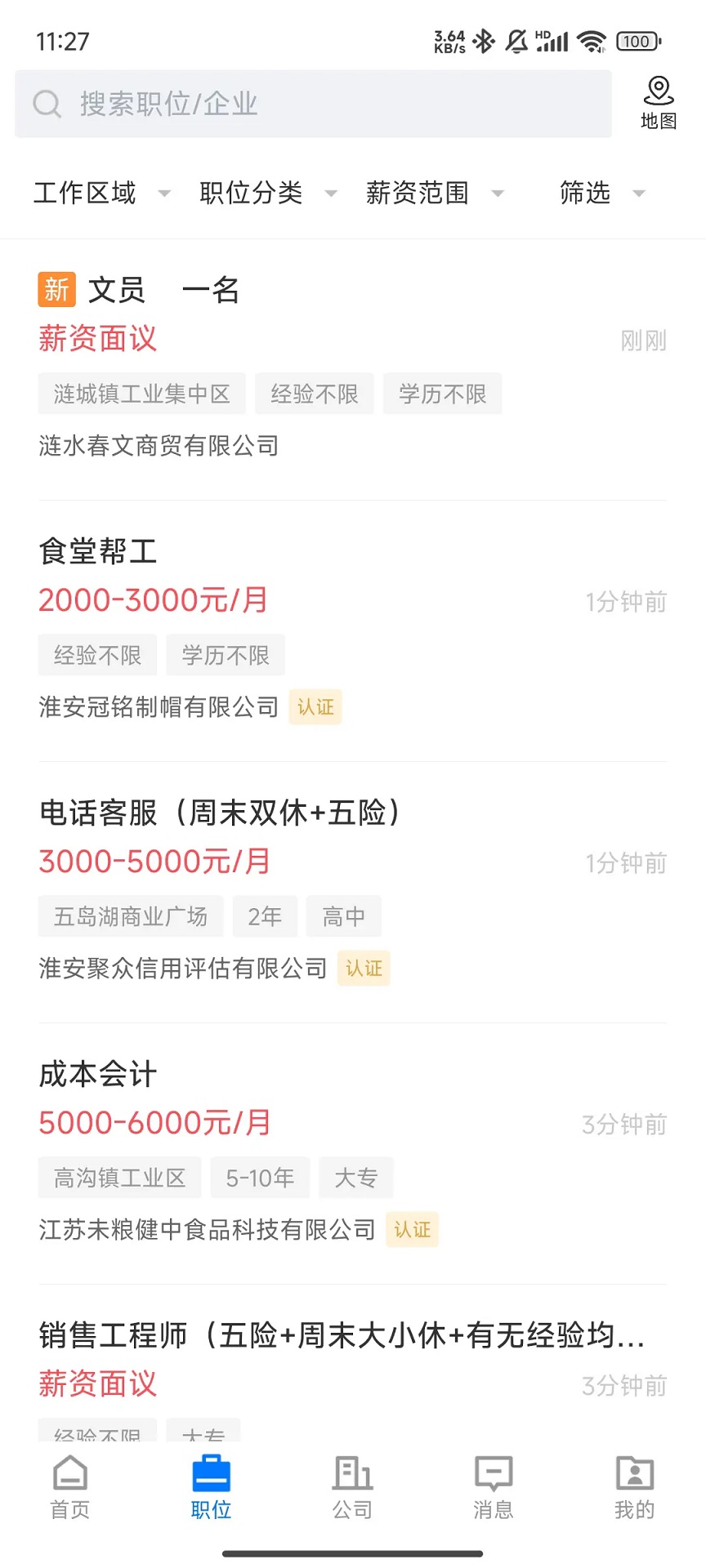
Task: Open the 我的 profile icon
Action: (x=635, y=1486)
